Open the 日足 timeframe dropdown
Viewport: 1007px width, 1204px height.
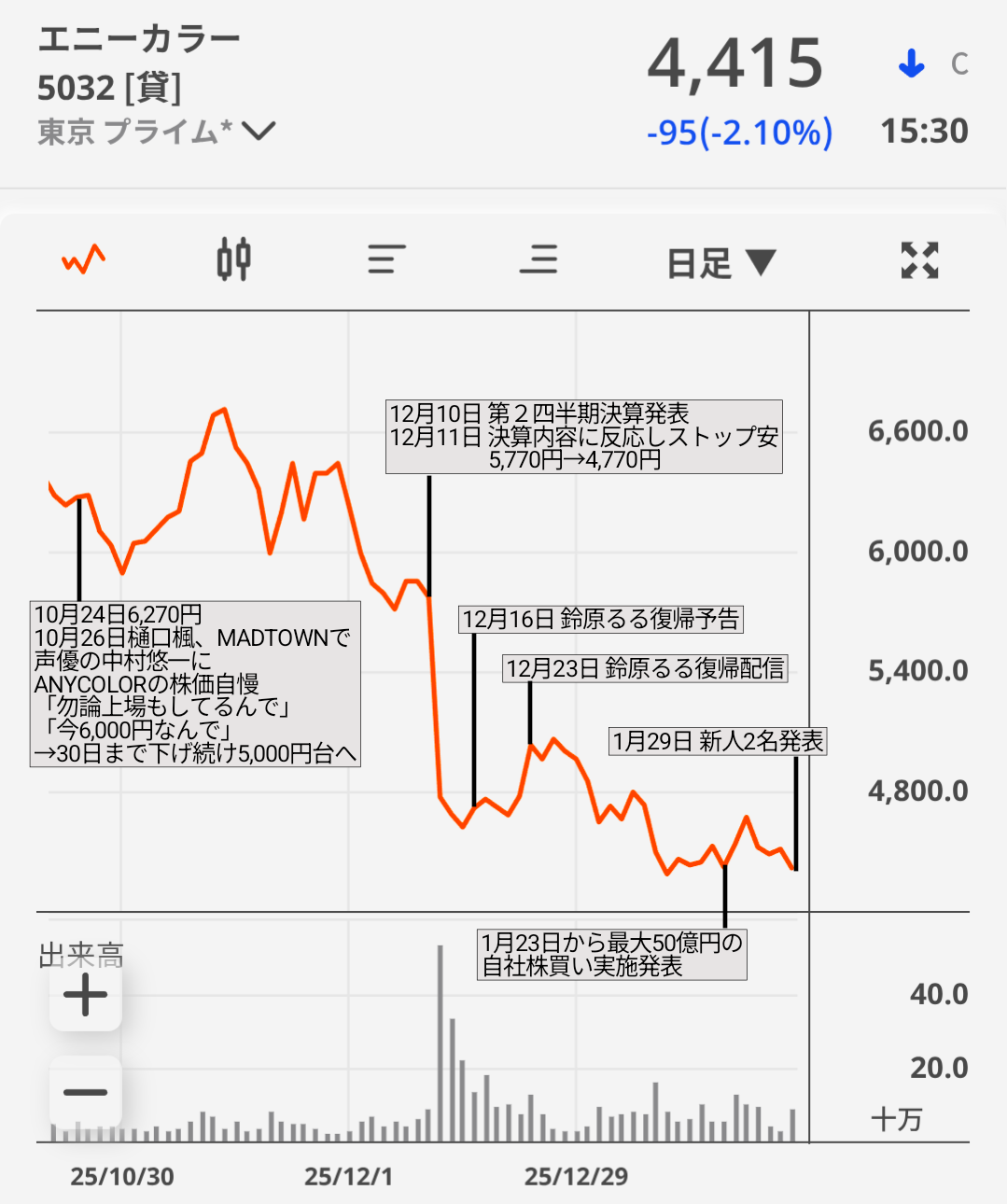point(720,262)
